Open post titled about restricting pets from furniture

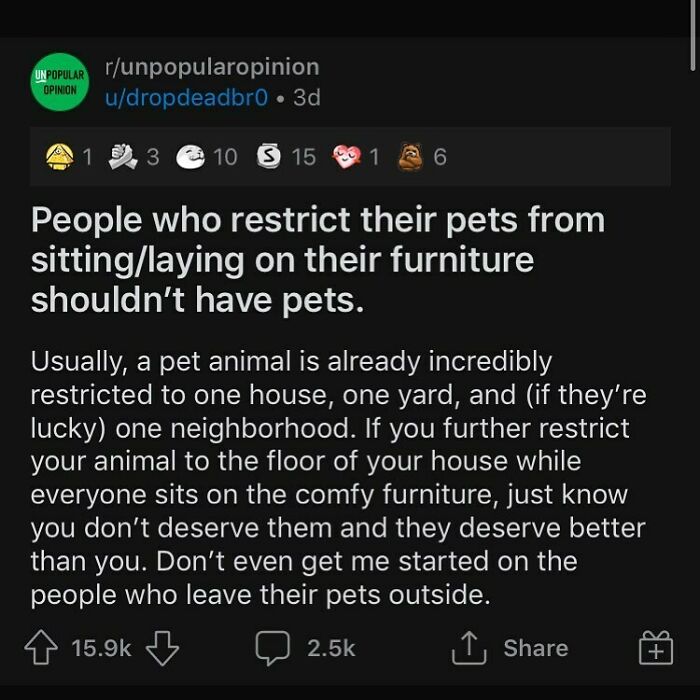pyautogui.click(x=317, y=260)
